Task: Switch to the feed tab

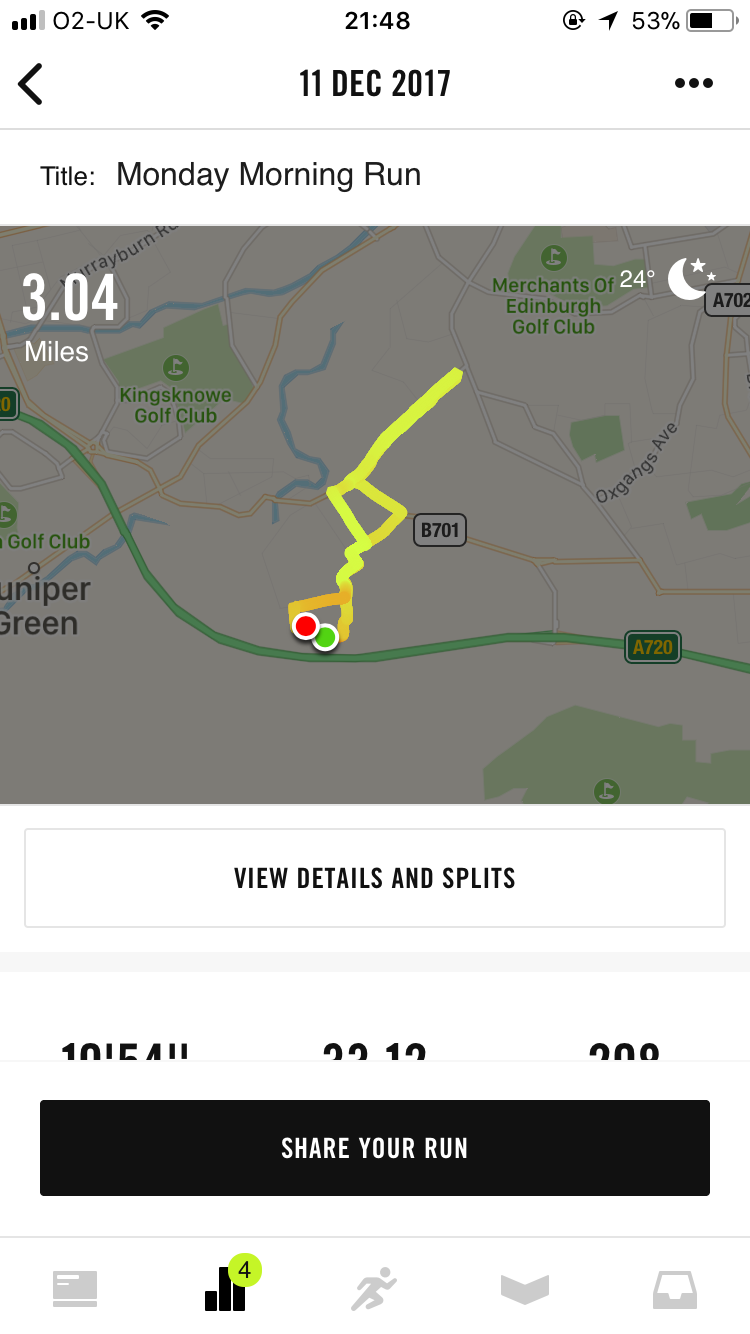Action: [x=75, y=1288]
